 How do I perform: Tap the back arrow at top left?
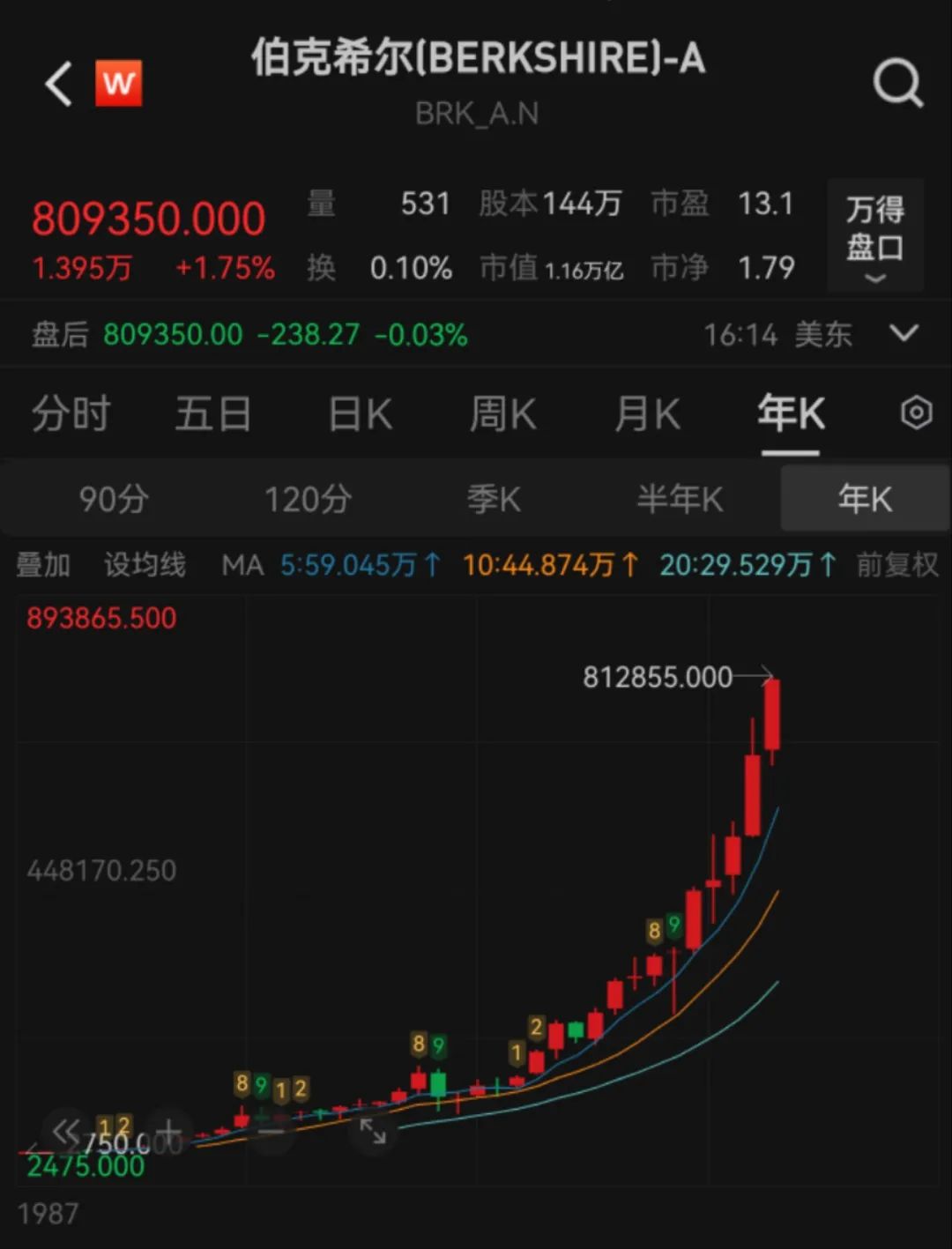click(56, 82)
